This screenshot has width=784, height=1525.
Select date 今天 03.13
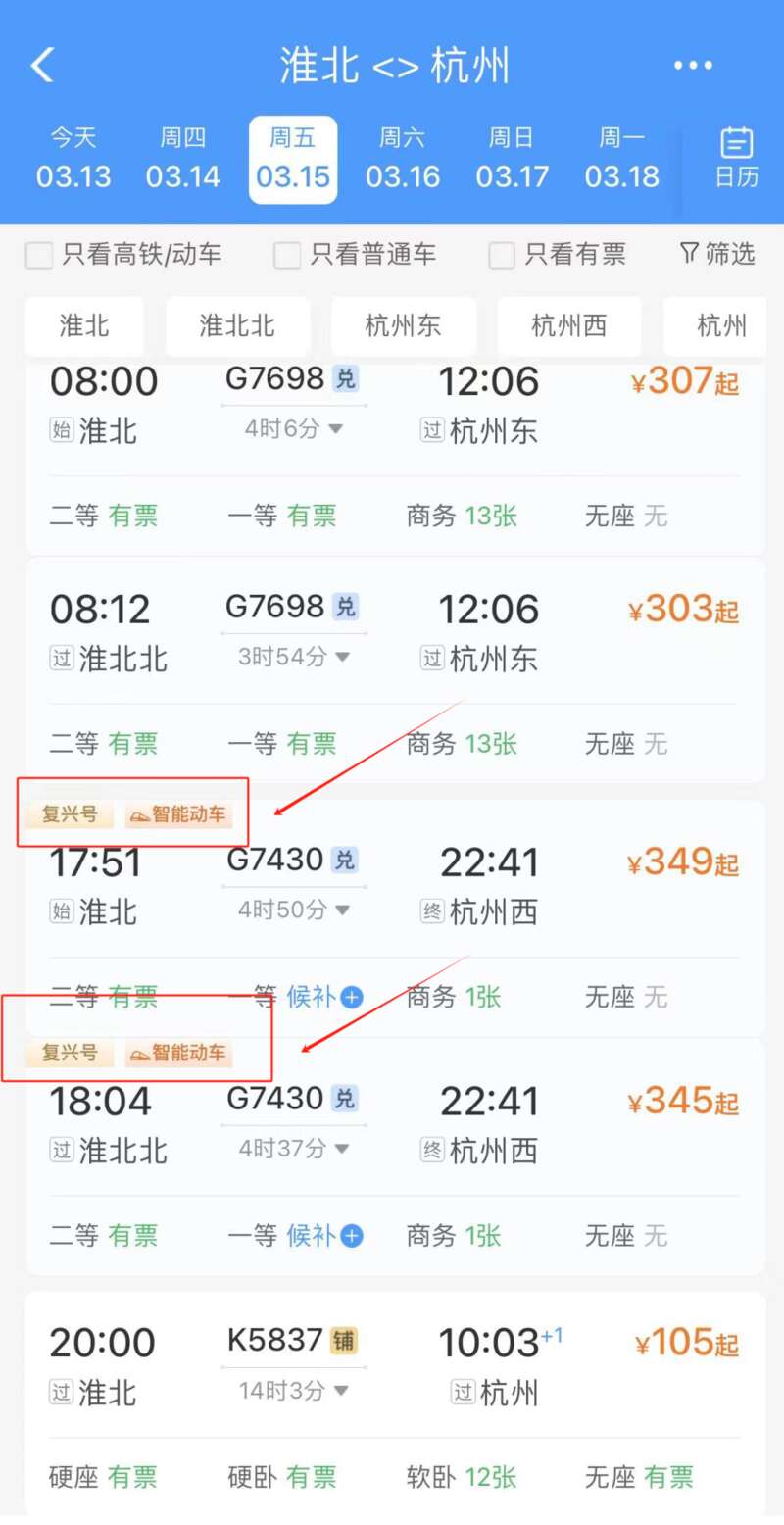73,159
